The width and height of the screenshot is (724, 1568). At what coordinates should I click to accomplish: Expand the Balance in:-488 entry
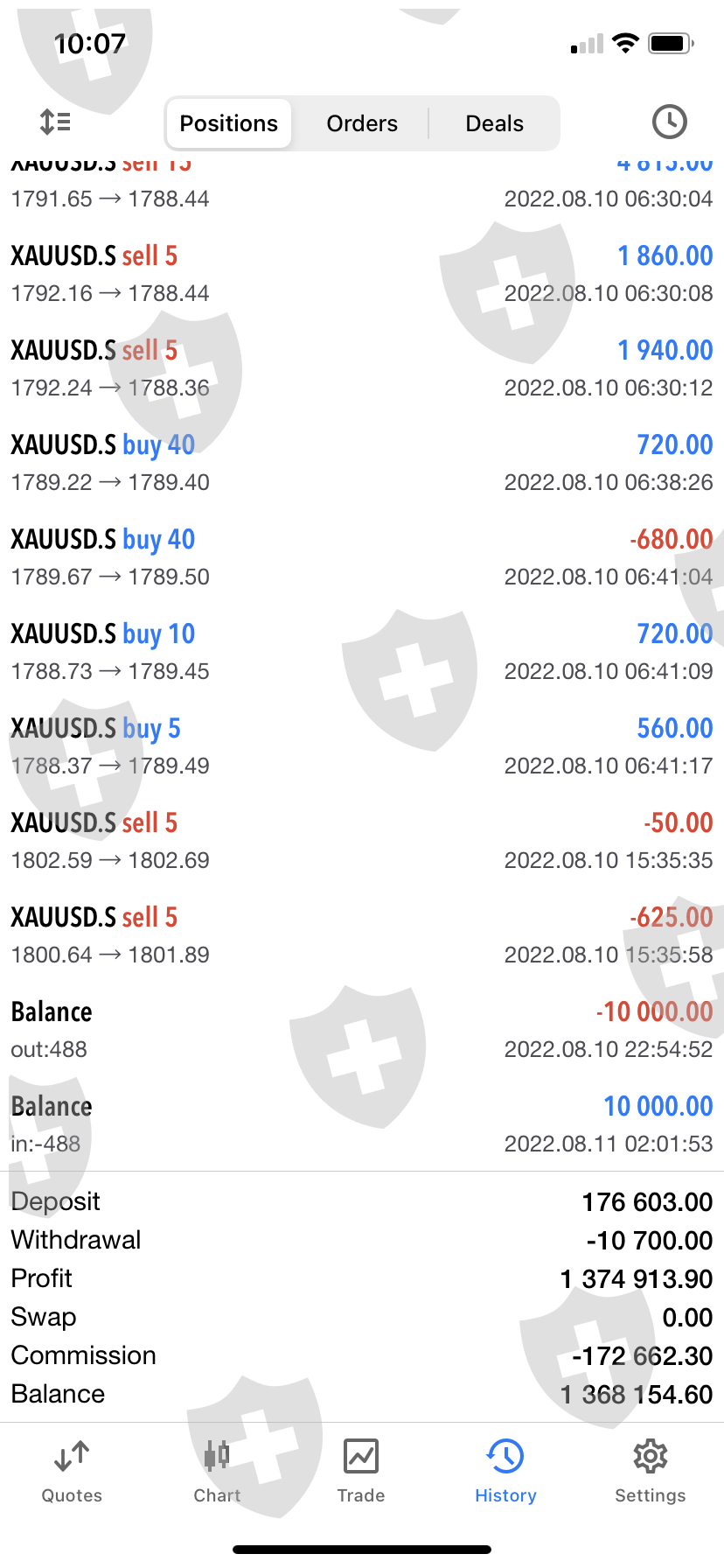point(362,1124)
